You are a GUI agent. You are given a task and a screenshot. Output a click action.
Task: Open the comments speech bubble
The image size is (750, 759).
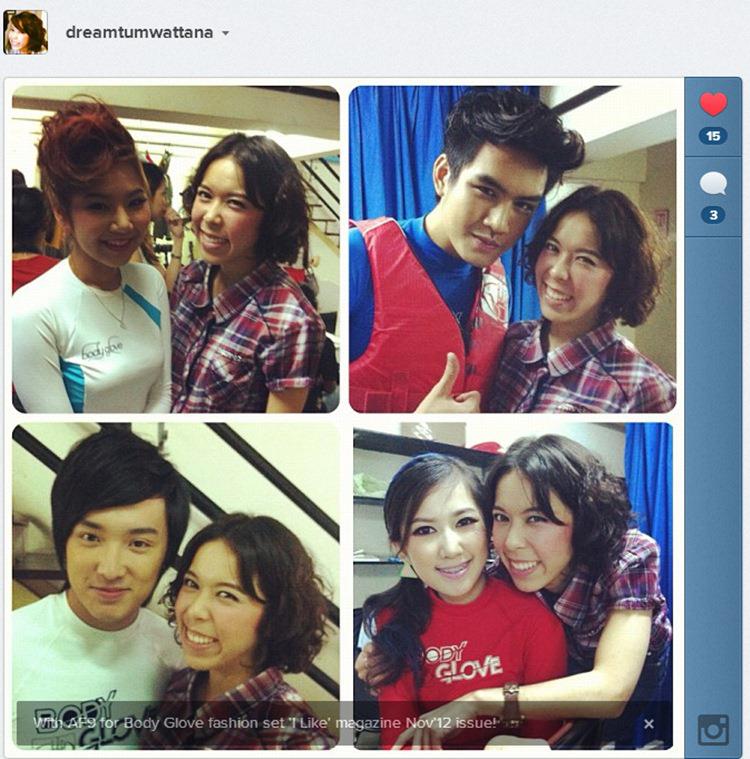point(713,183)
